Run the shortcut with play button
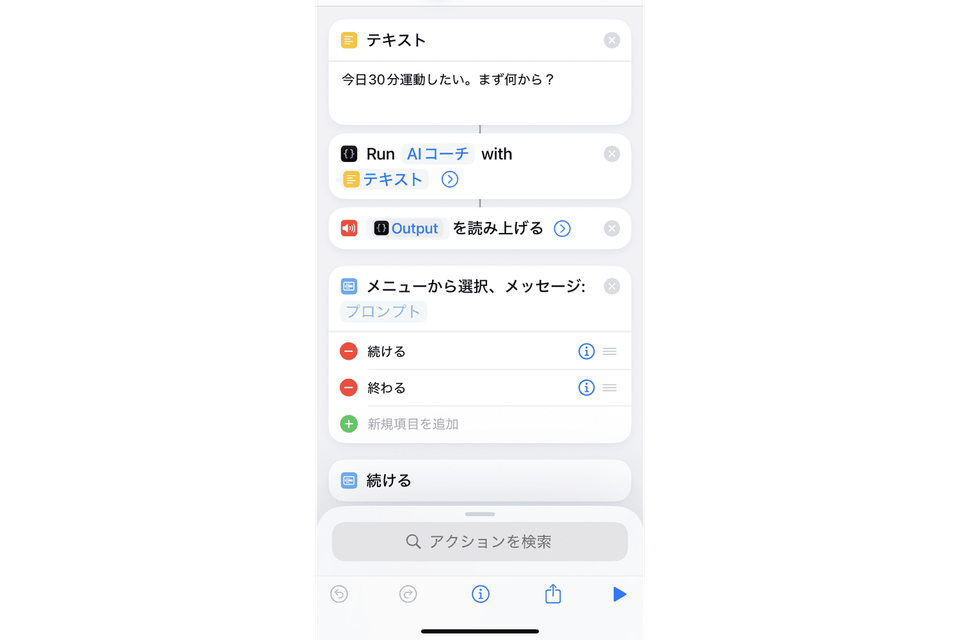The height and width of the screenshot is (640, 960). click(x=619, y=594)
